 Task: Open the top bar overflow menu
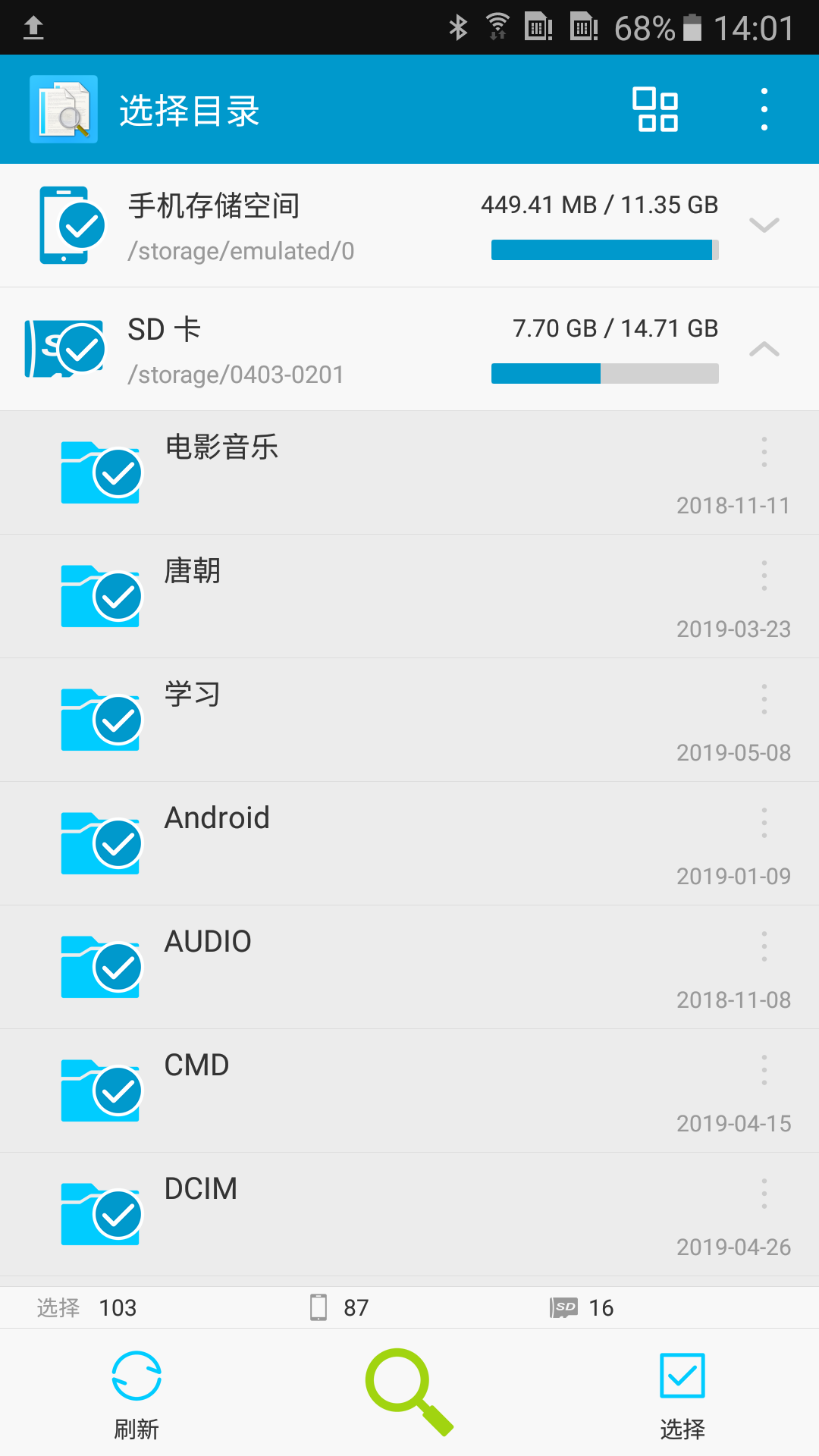tap(764, 110)
